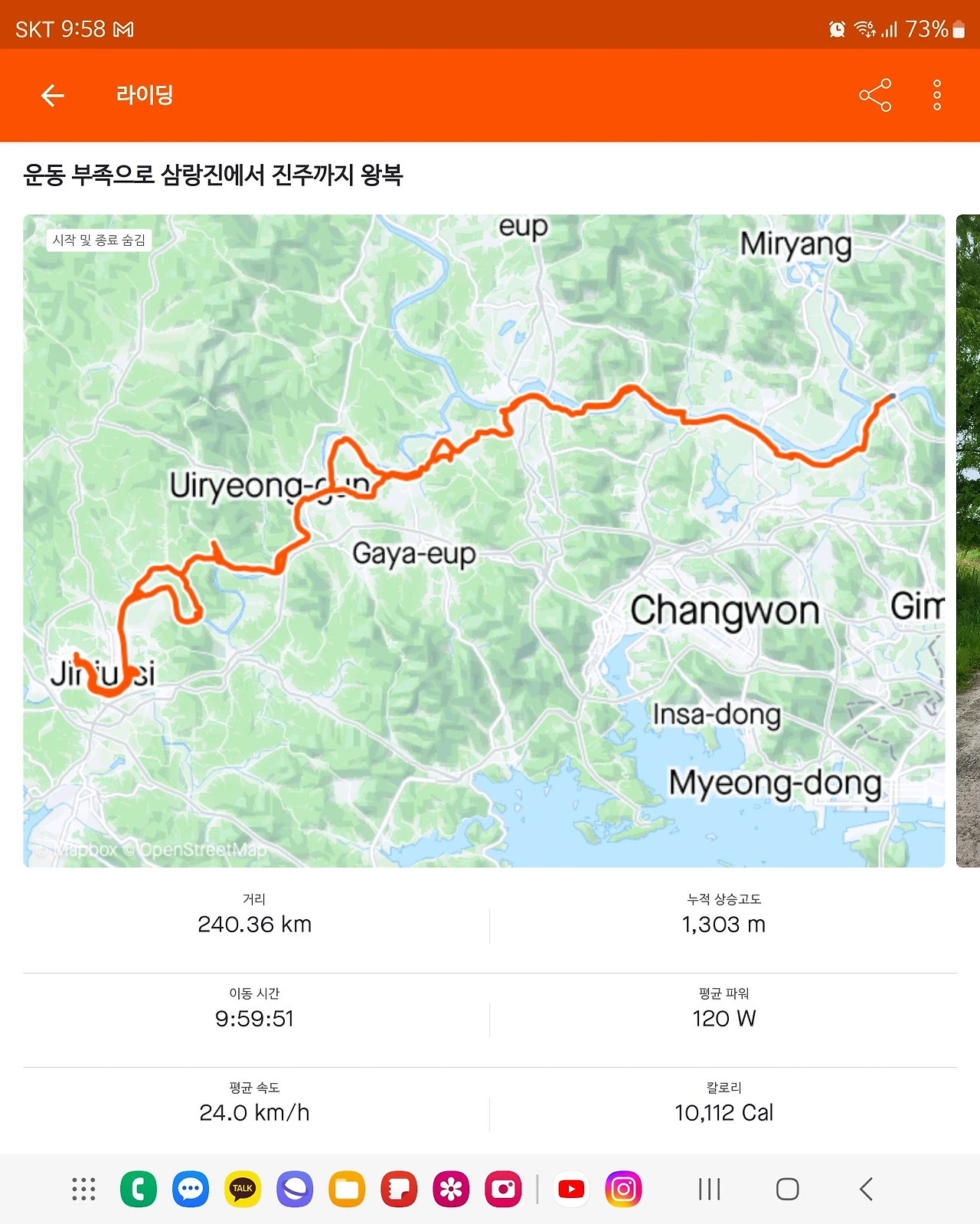Go to home screen via navigation bar
The height and width of the screenshot is (1224, 980).
(x=788, y=1190)
